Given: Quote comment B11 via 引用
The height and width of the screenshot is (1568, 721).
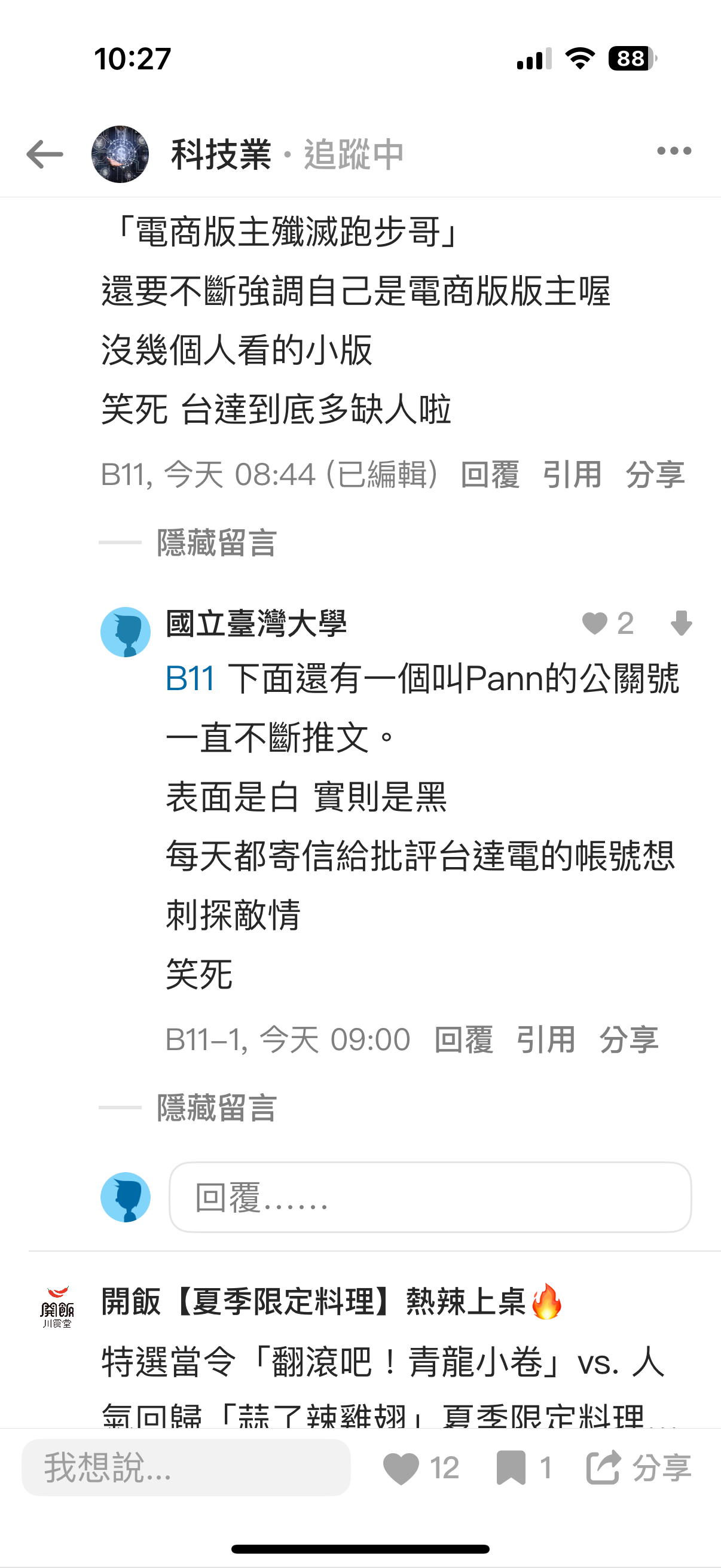Looking at the screenshot, I should 572,474.
